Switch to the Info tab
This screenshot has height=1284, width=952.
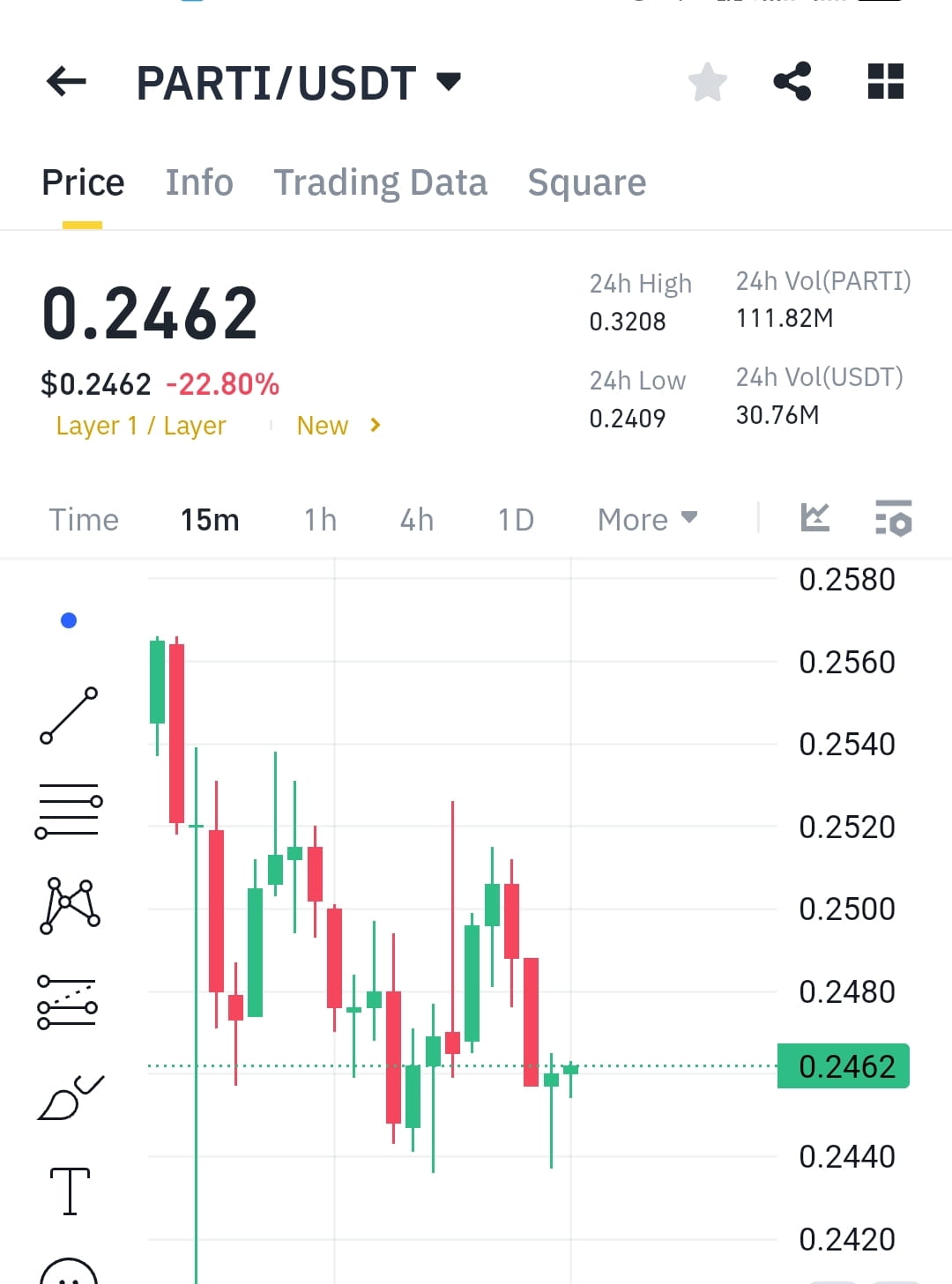click(x=198, y=182)
